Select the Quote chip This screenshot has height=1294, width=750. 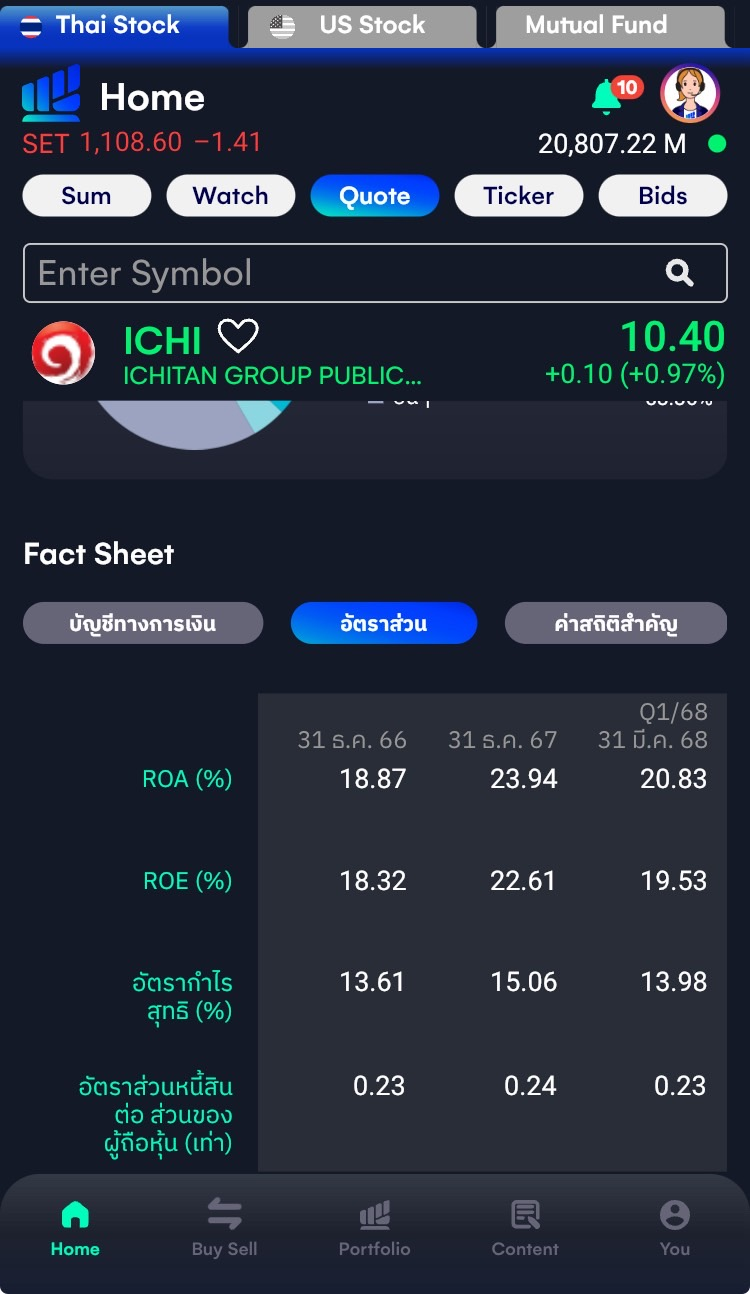(375, 196)
